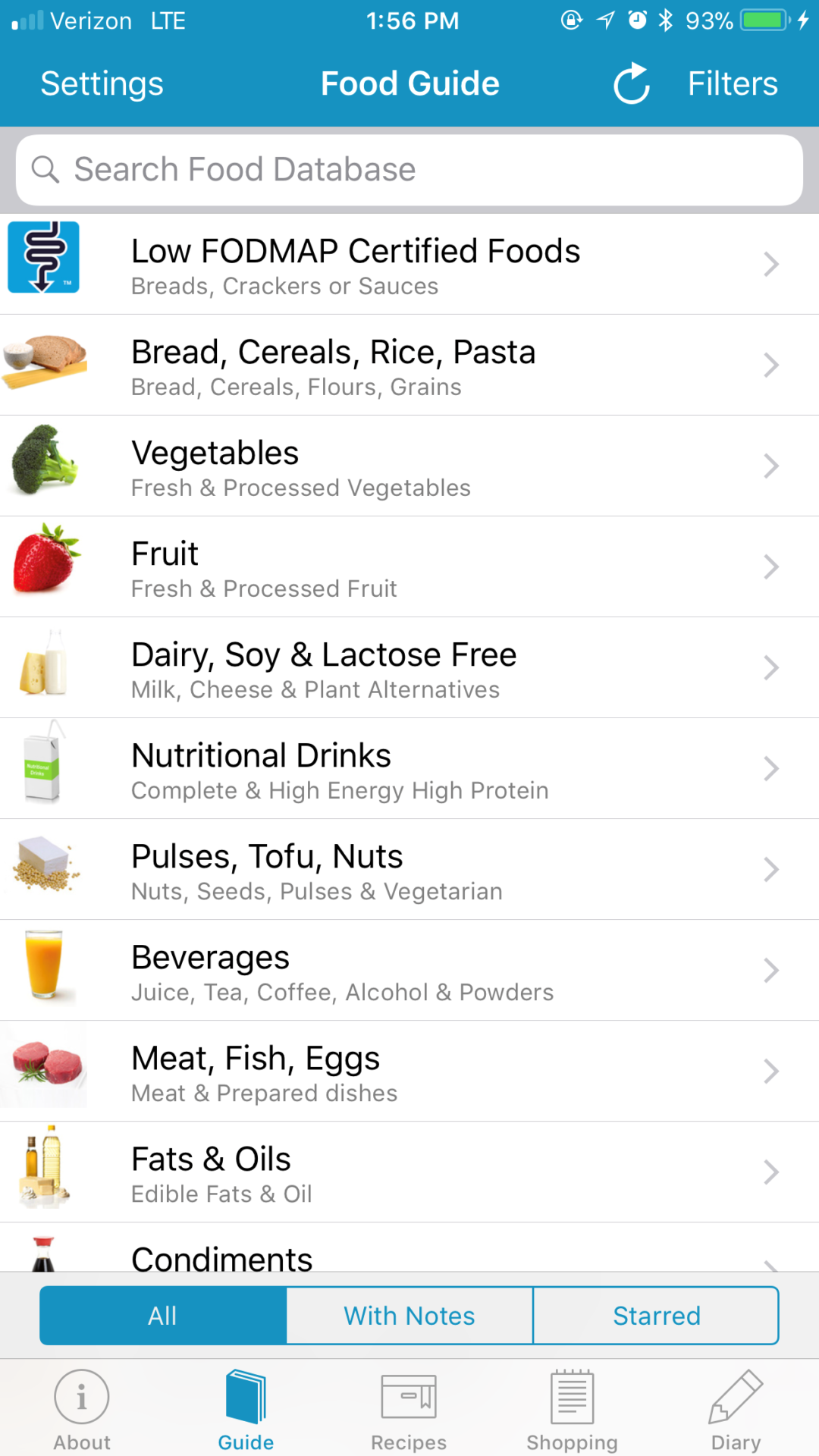Show only foods With Notes
Screen dimensions: 819x1456
[x=409, y=1316]
